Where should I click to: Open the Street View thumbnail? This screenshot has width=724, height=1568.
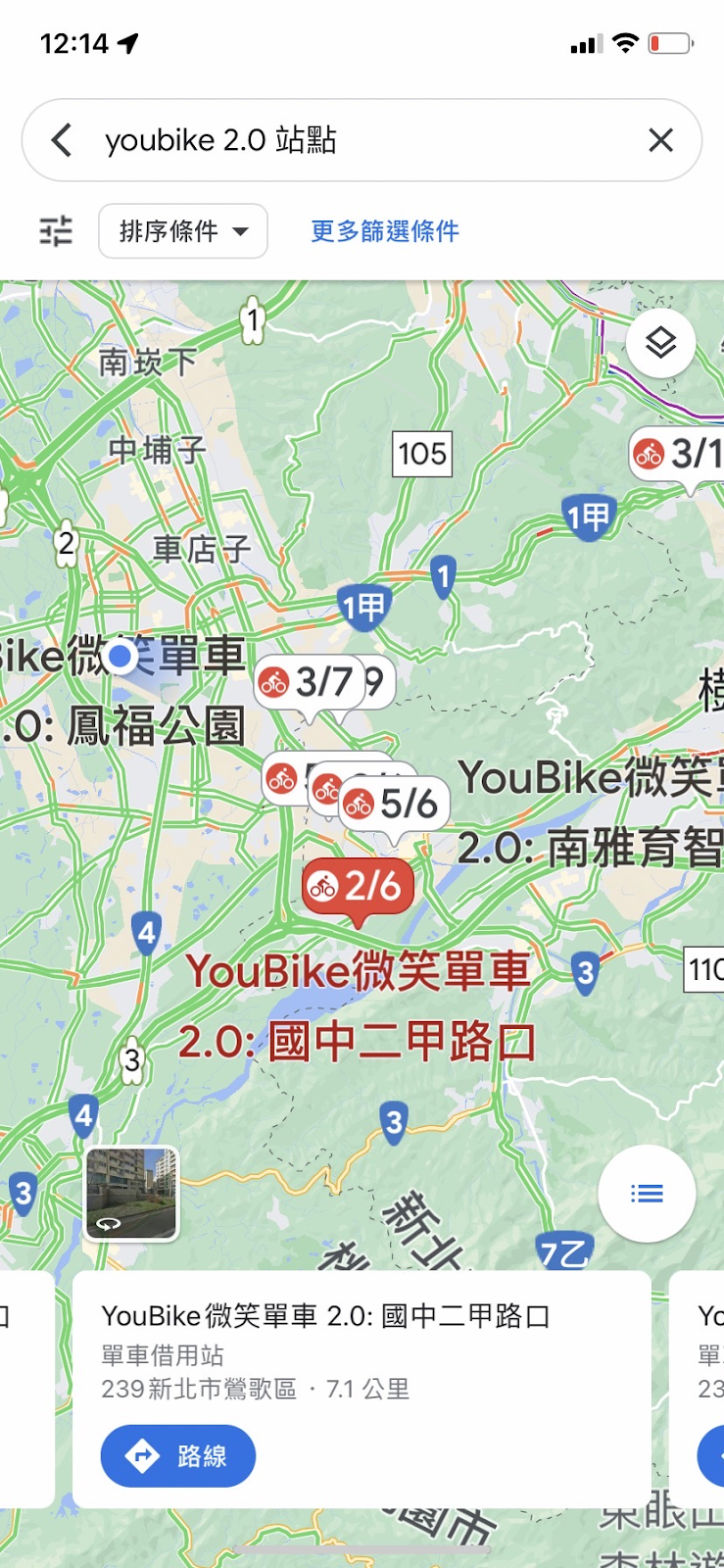tap(131, 1194)
